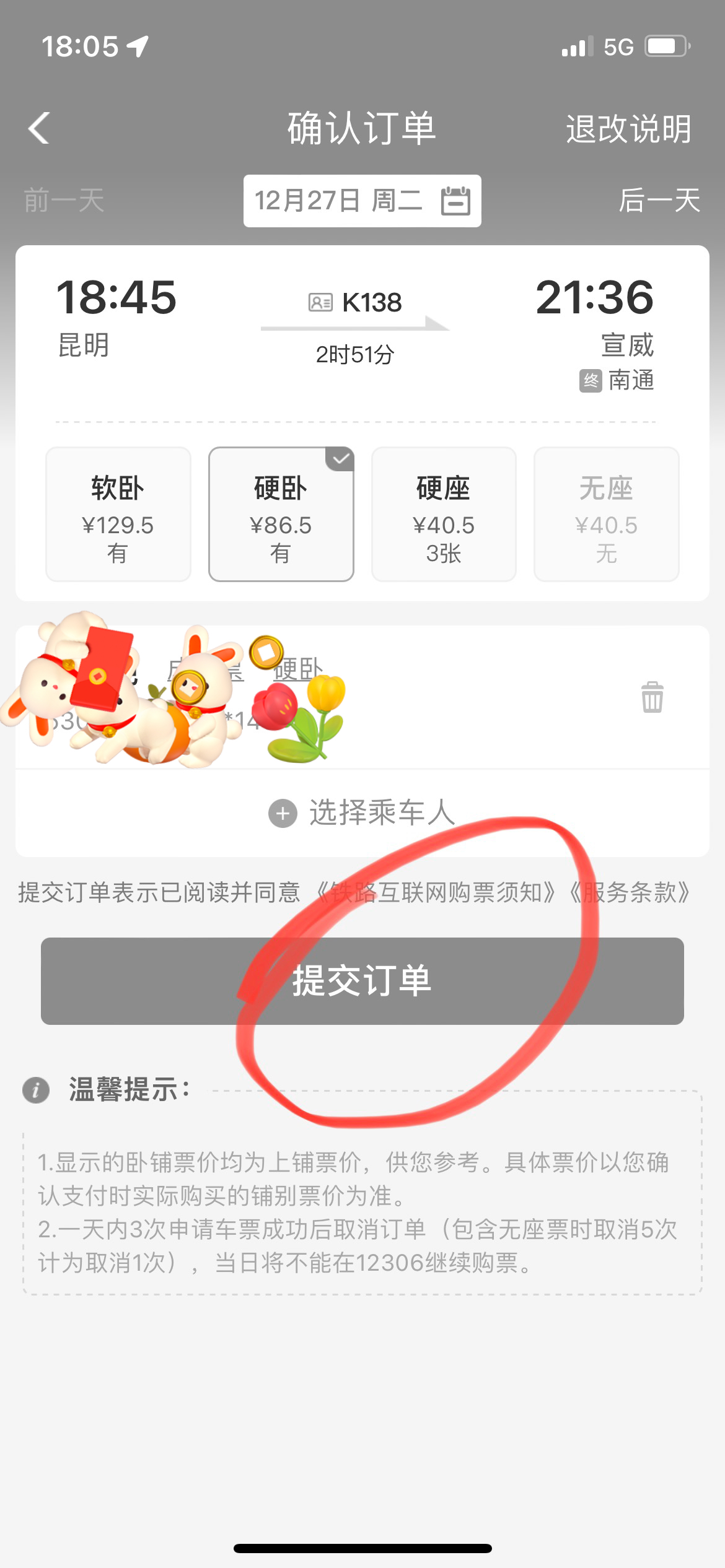The width and height of the screenshot is (725, 1568).
Task: Open the 退改说明 refund rules
Action: coord(628,129)
